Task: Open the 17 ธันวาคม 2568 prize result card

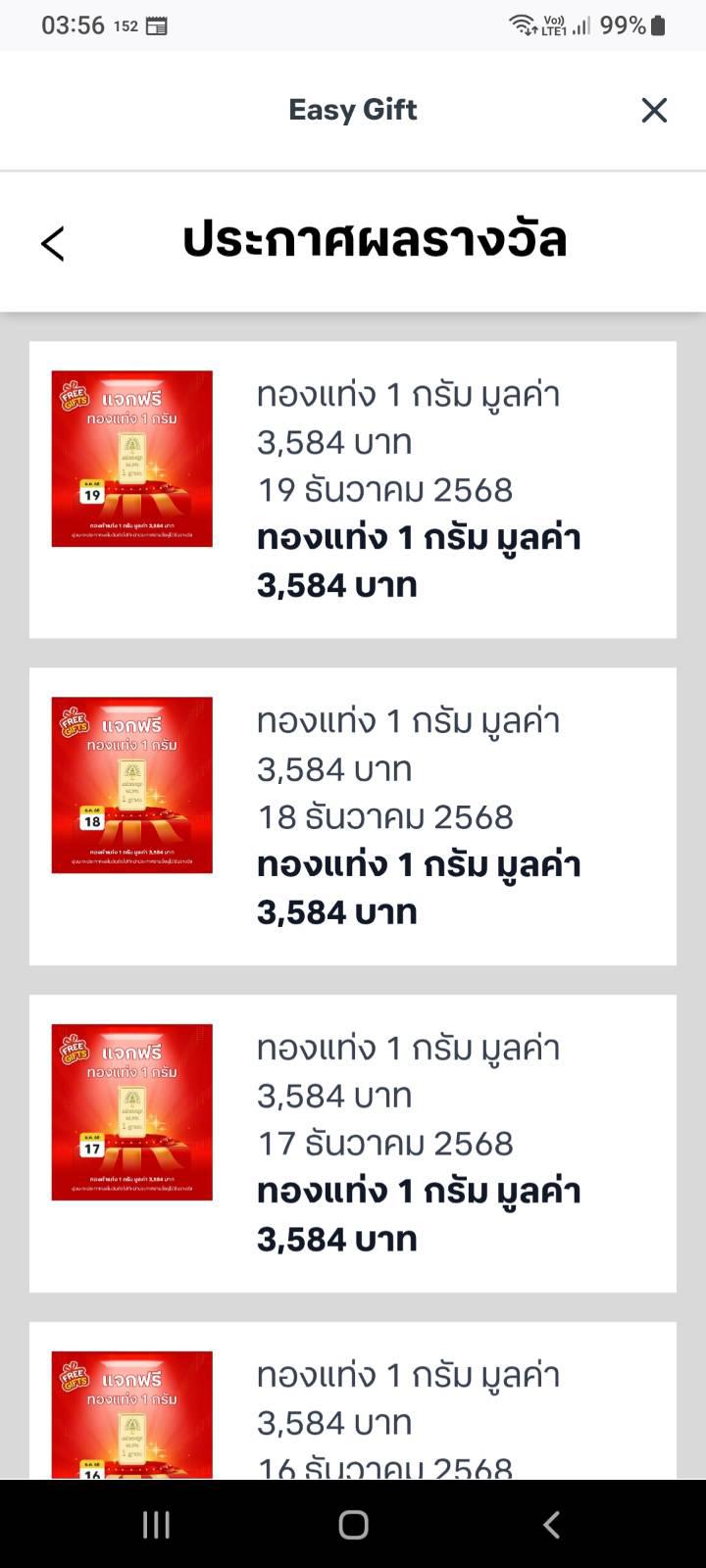Action: [x=353, y=1144]
